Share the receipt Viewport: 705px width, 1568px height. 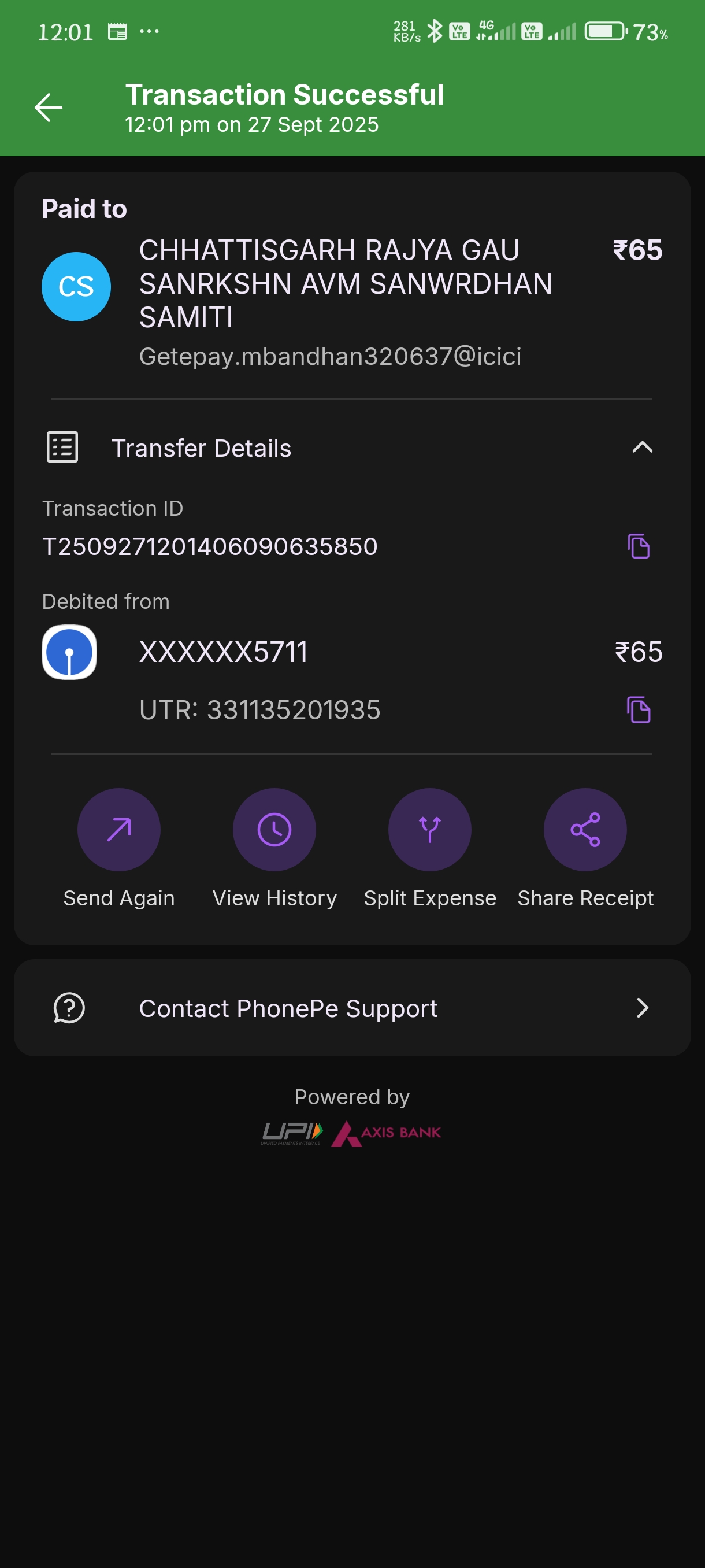[x=585, y=830]
